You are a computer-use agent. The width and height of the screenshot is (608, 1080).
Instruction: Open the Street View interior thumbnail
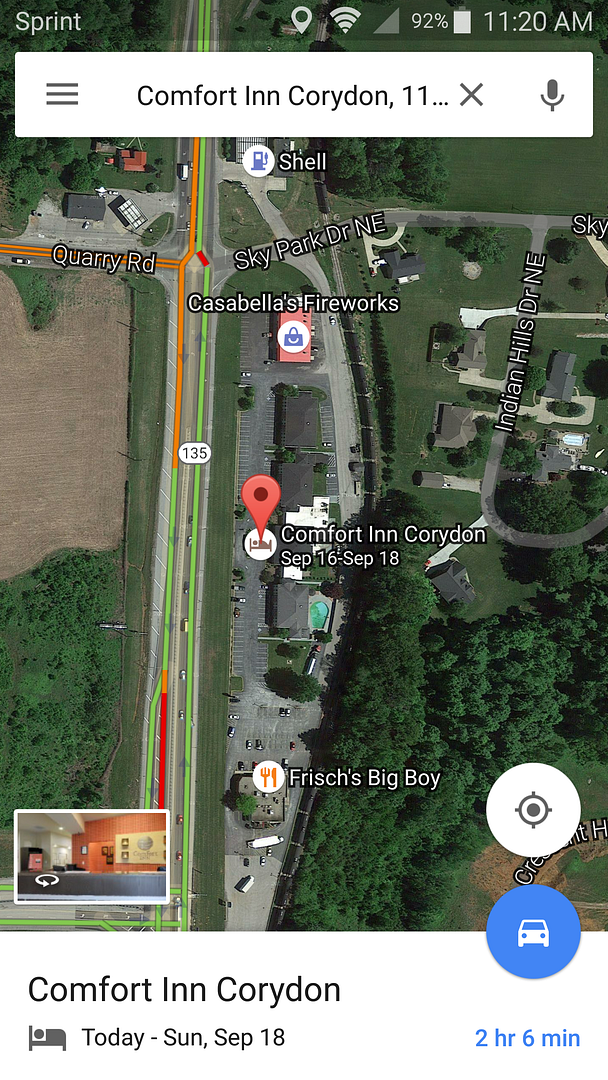[91, 856]
